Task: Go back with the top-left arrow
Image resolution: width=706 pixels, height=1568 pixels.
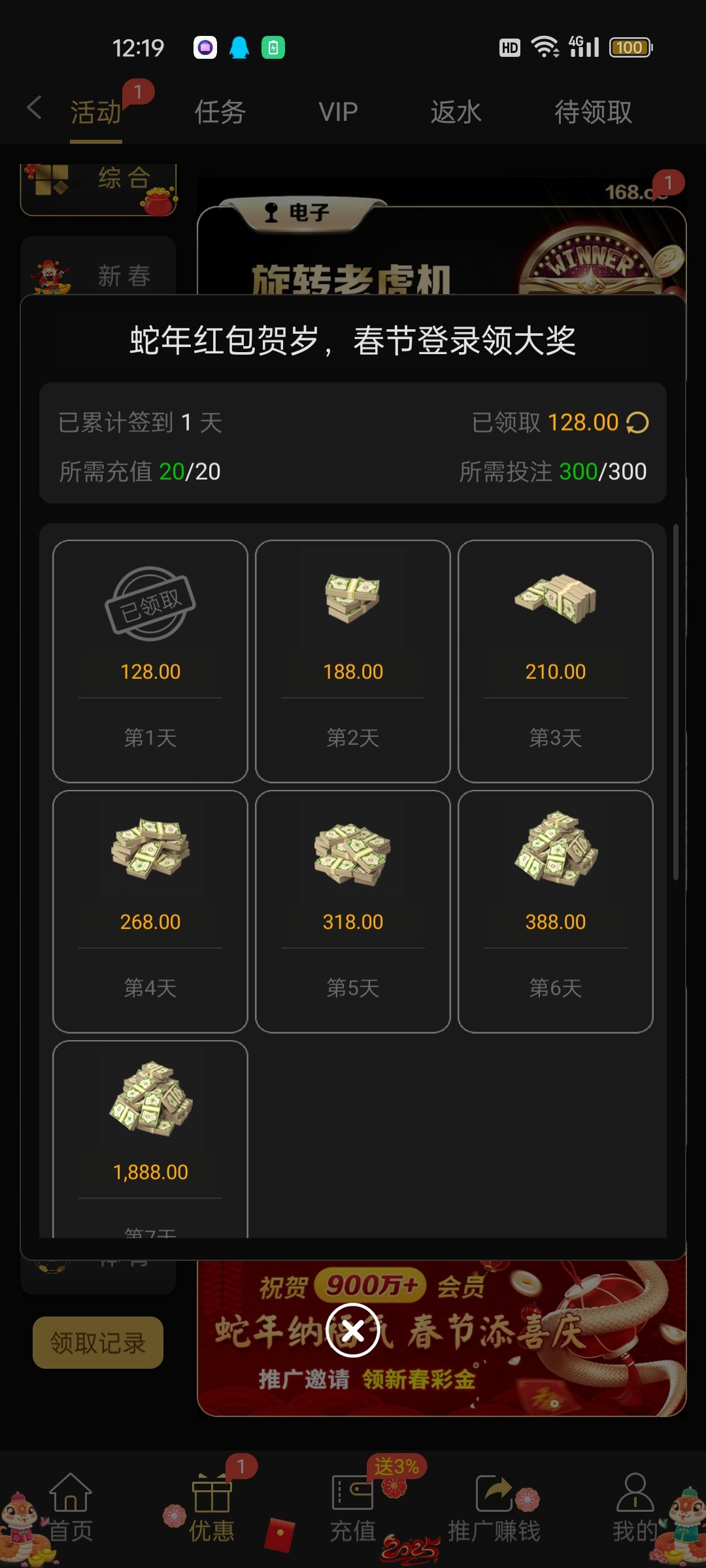Action: pyautogui.click(x=34, y=108)
